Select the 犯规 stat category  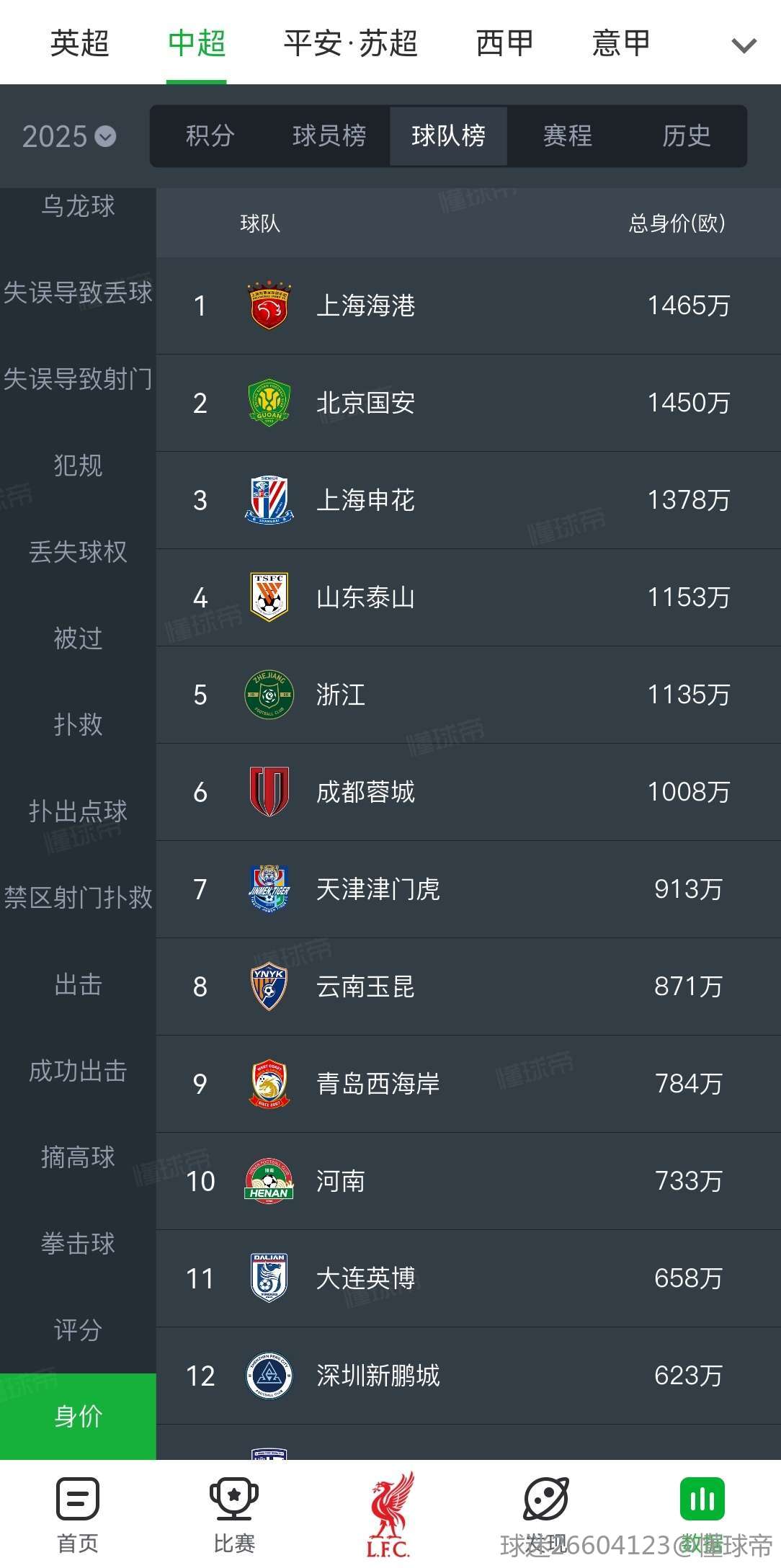click(78, 465)
